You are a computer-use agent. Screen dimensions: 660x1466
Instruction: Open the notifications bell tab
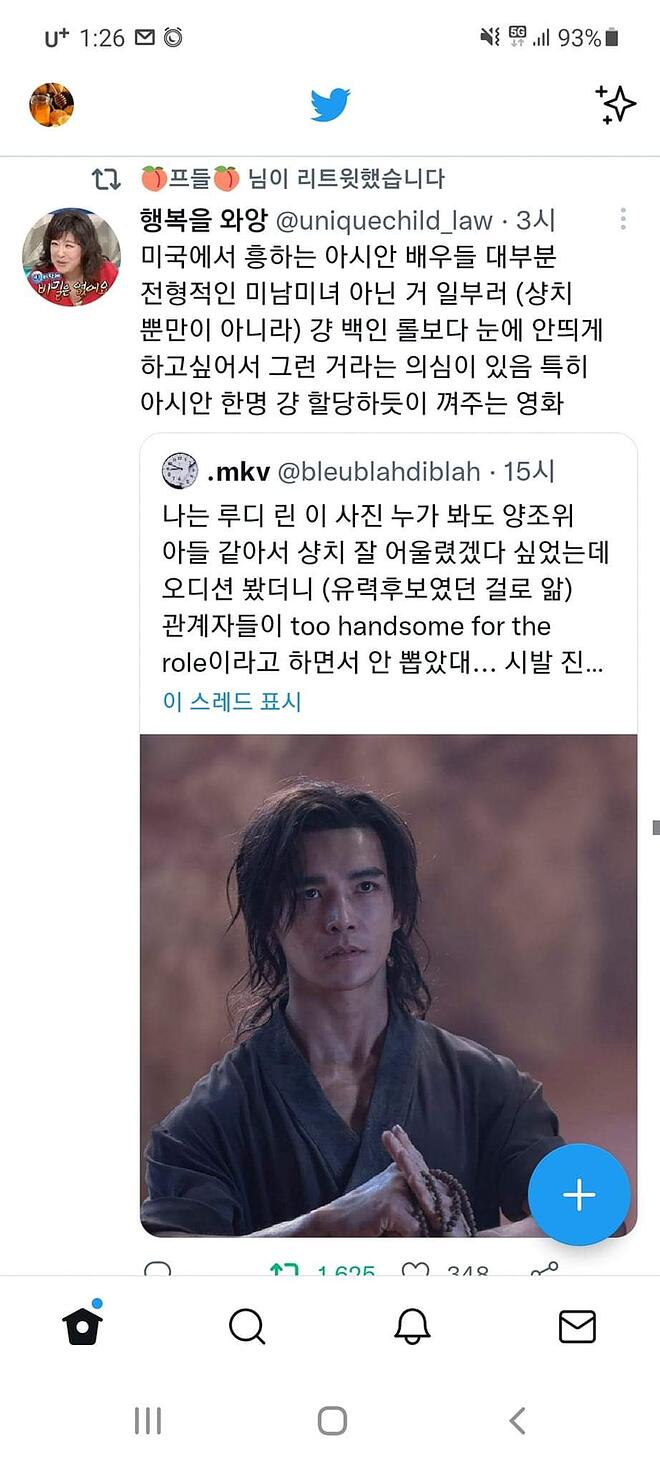412,1327
